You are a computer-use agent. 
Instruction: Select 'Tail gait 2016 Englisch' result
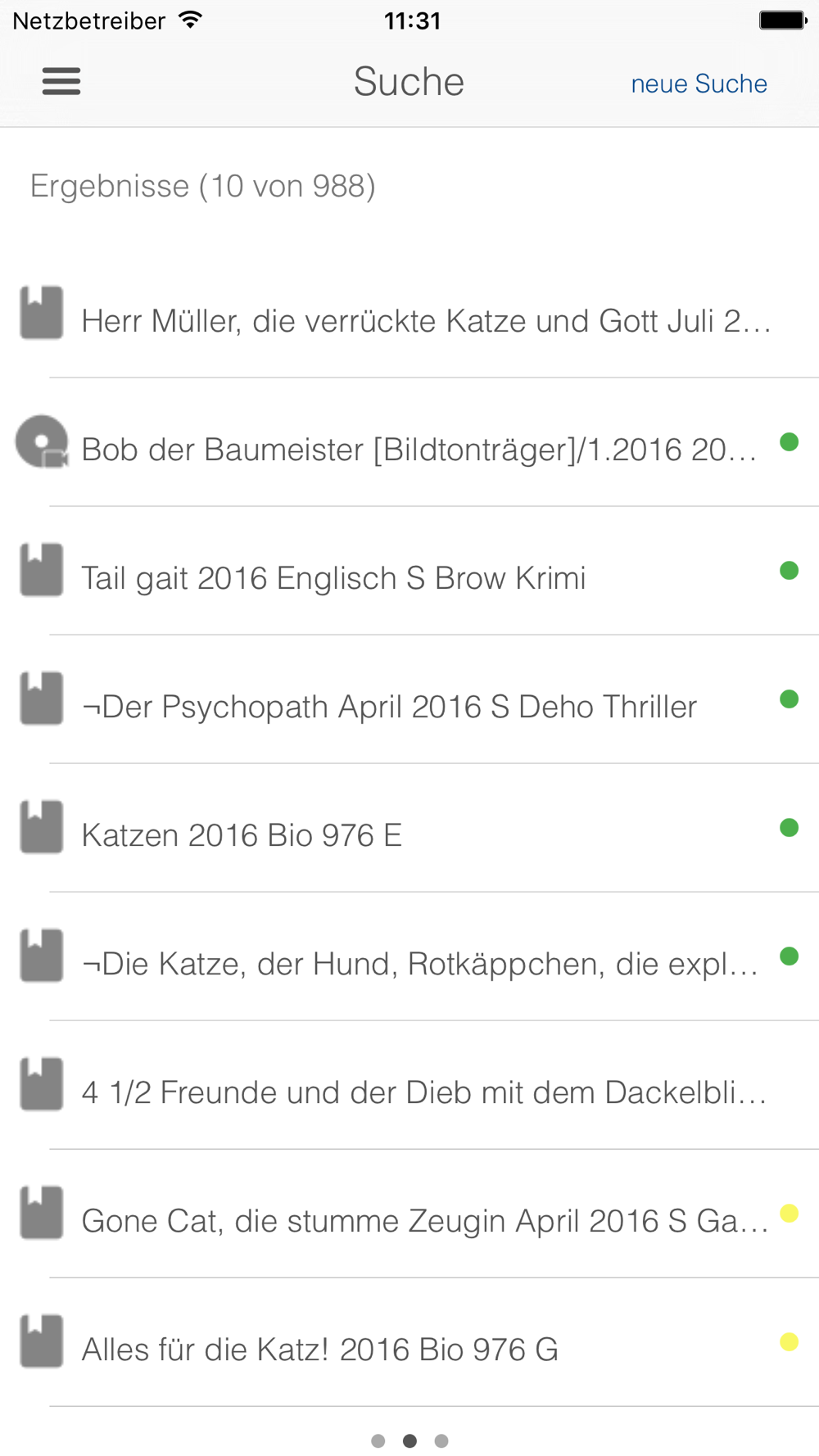click(x=409, y=571)
